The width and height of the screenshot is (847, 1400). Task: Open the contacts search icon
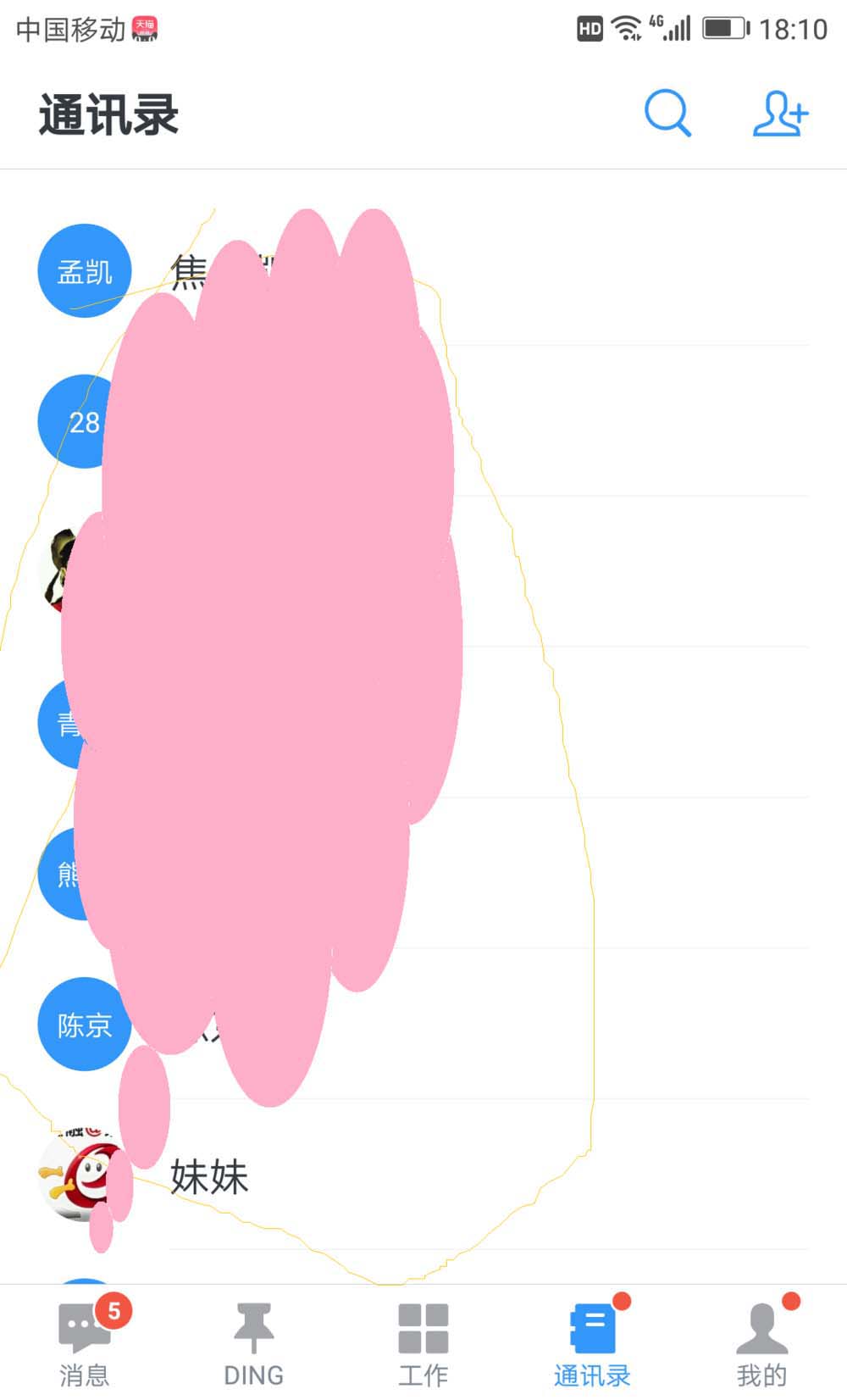667,114
